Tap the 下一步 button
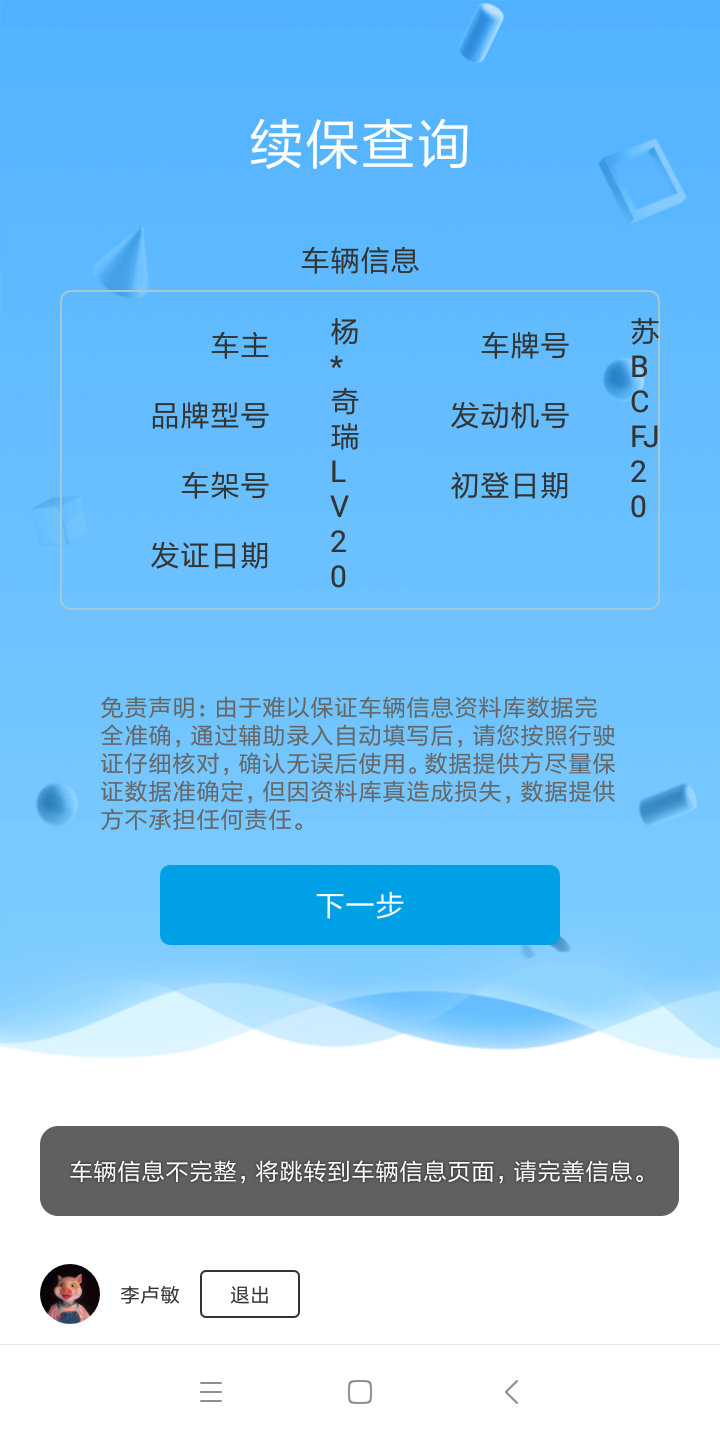 pyautogui.click(x=360, y=905)
